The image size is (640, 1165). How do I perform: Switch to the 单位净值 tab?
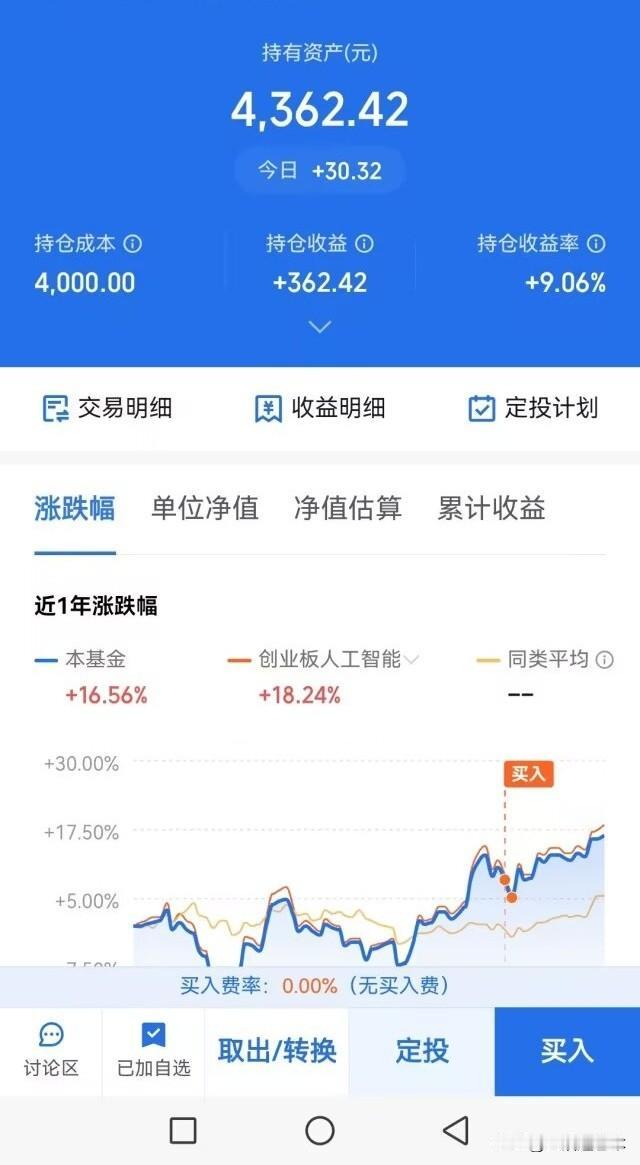pyautogui.click(x=204, y=509)
